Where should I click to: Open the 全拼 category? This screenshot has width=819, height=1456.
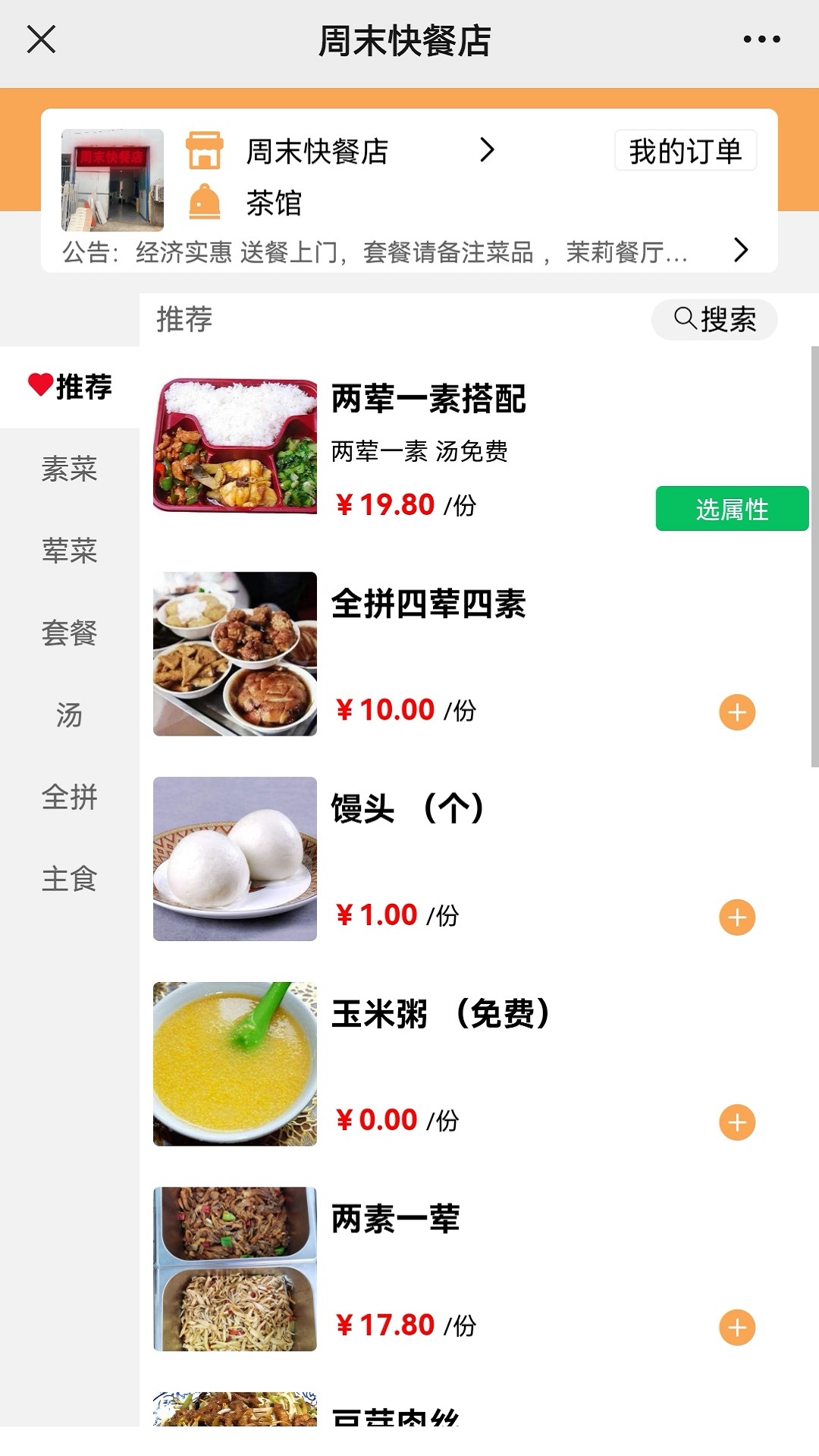[x=69, y=796]
